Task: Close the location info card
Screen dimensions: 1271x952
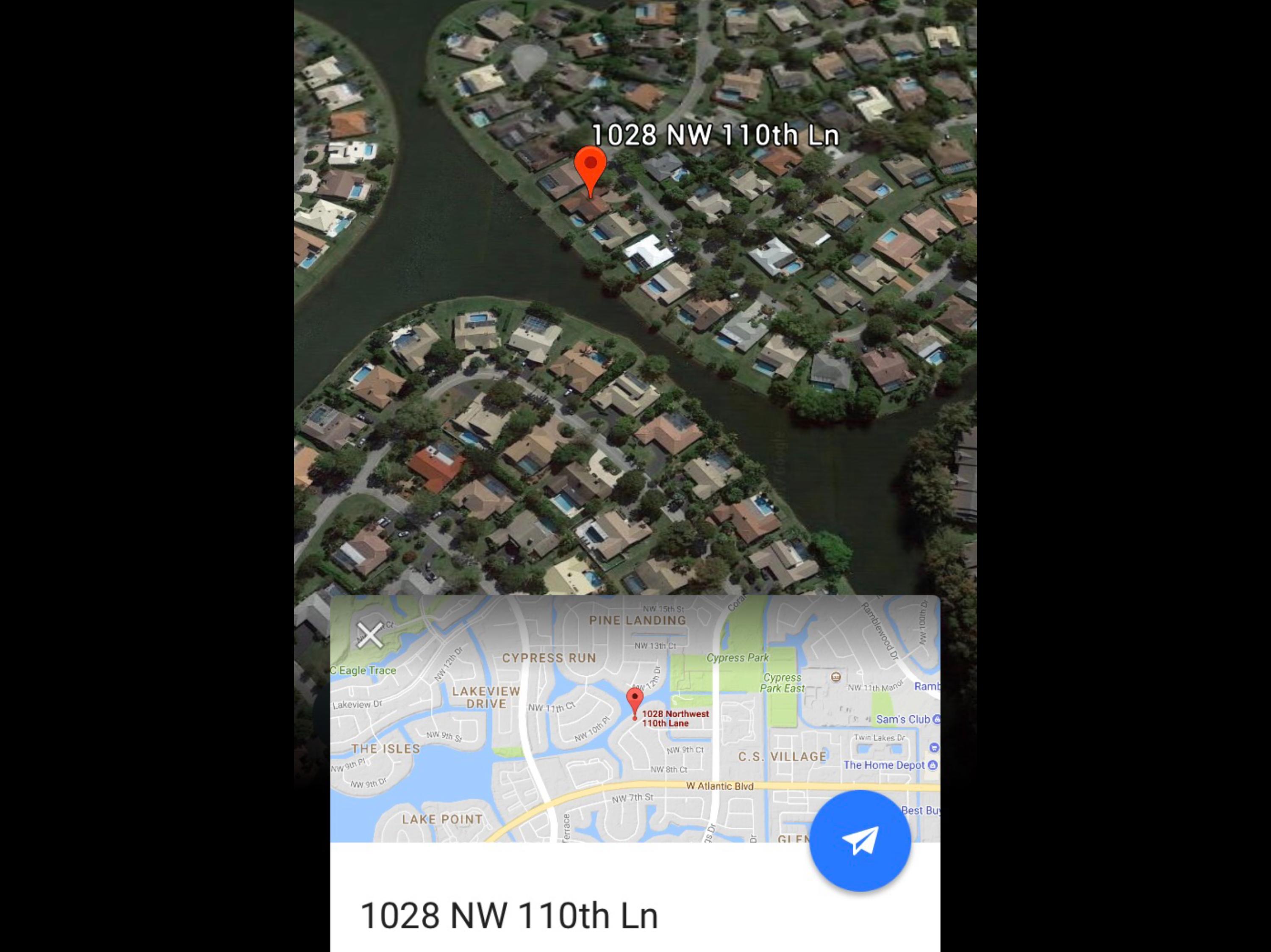Action: coord(369,635)
